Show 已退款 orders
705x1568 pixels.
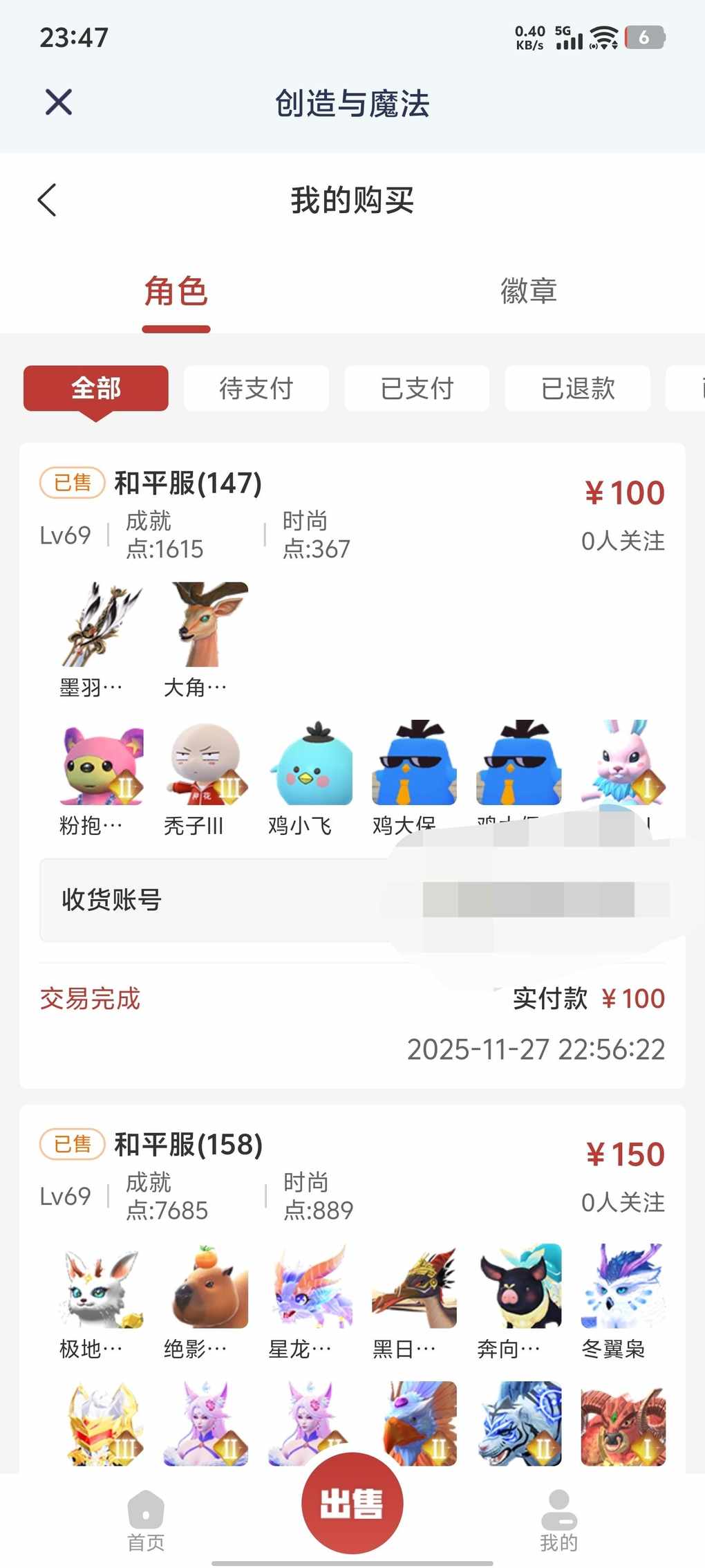(x=577, y=388)
